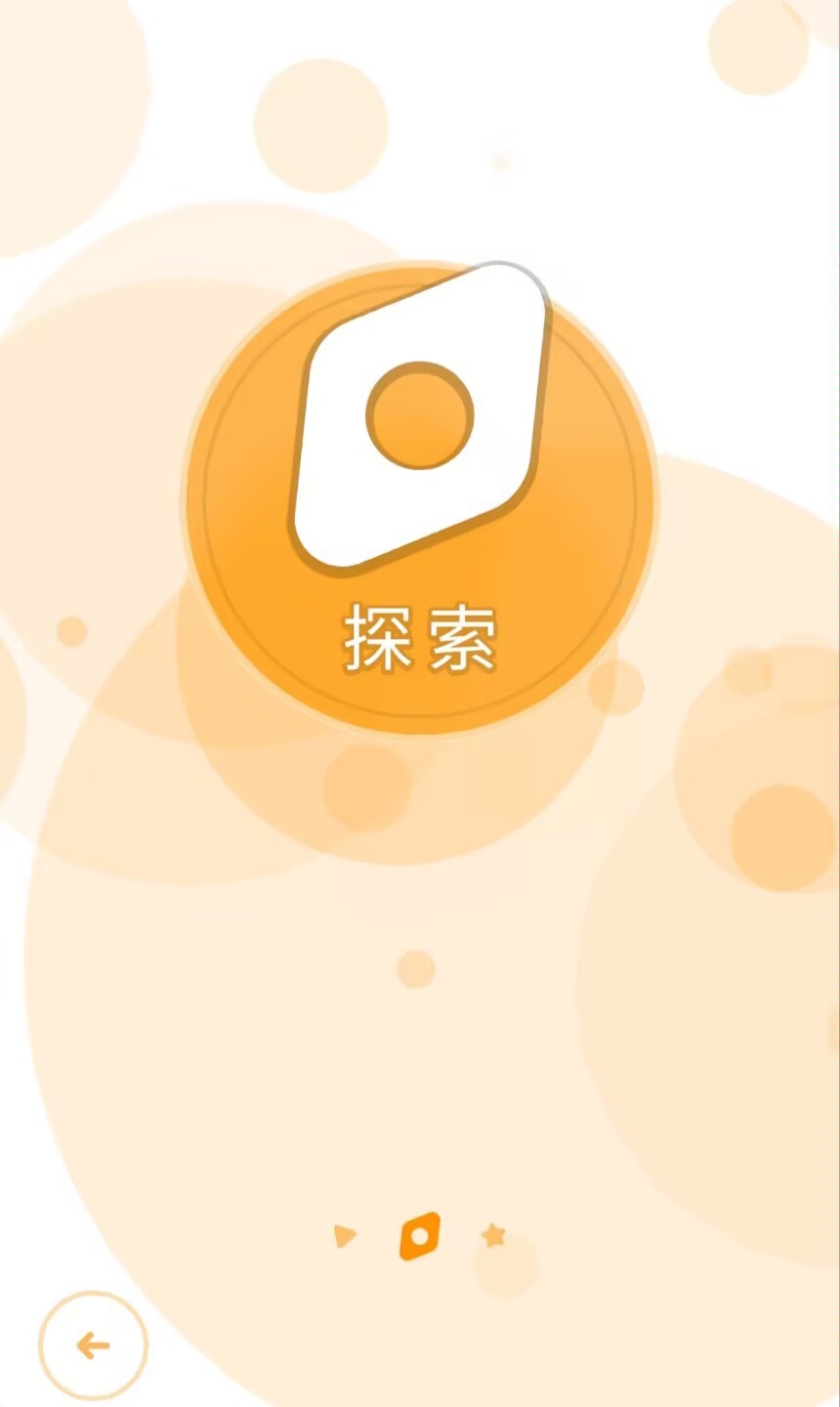840x1407 pixels.
Task: Open the 探索 explore mode button
Action: (420, 498)
